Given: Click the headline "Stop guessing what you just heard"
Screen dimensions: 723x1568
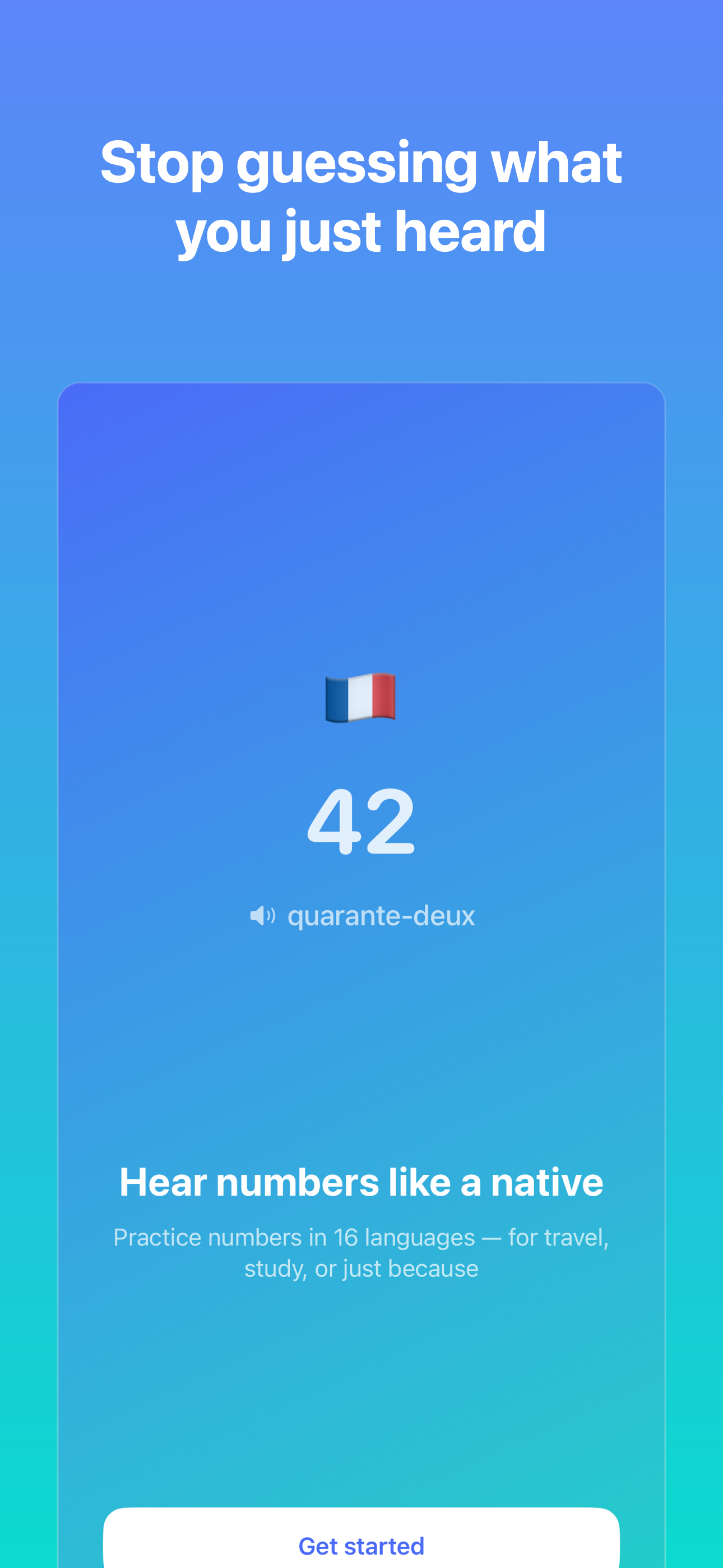Looking at the screenshot, I should 361,195.
